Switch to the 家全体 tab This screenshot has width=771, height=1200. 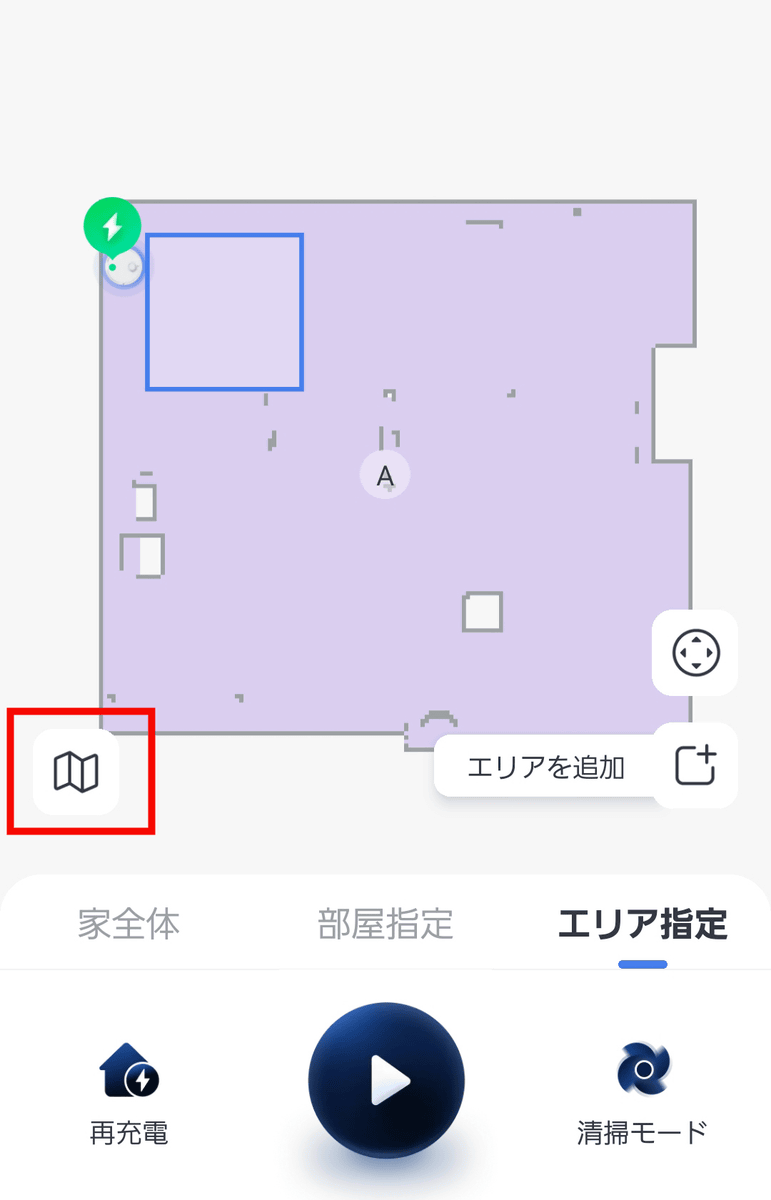click(x=129, y=924)
